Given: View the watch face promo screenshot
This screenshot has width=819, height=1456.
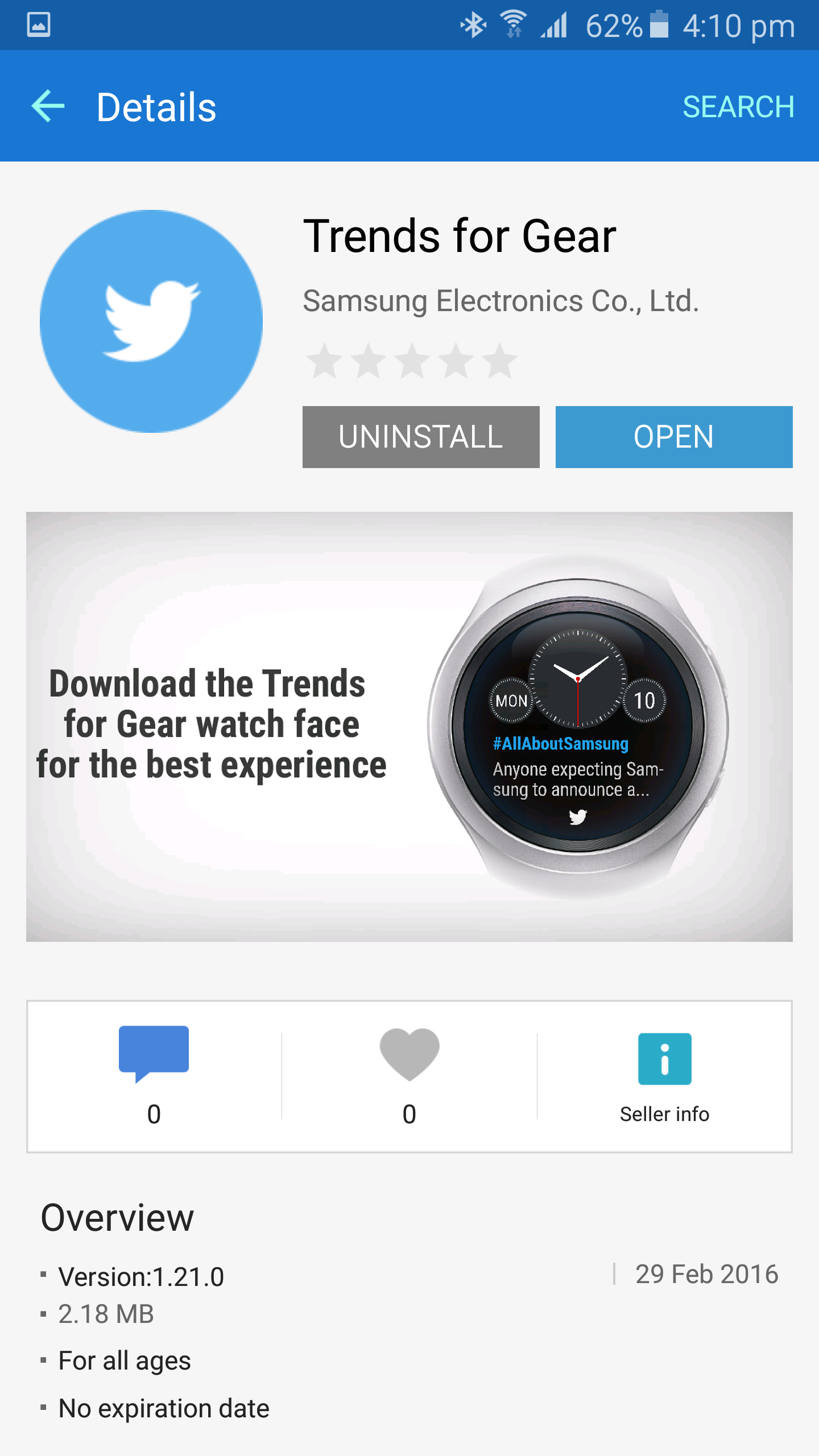Looking at the screenshot, I should [x=409, y=726].
